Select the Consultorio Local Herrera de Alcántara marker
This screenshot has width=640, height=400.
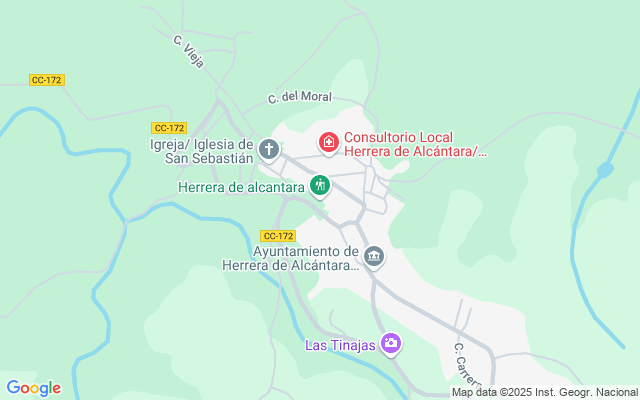tap(328, 145)
